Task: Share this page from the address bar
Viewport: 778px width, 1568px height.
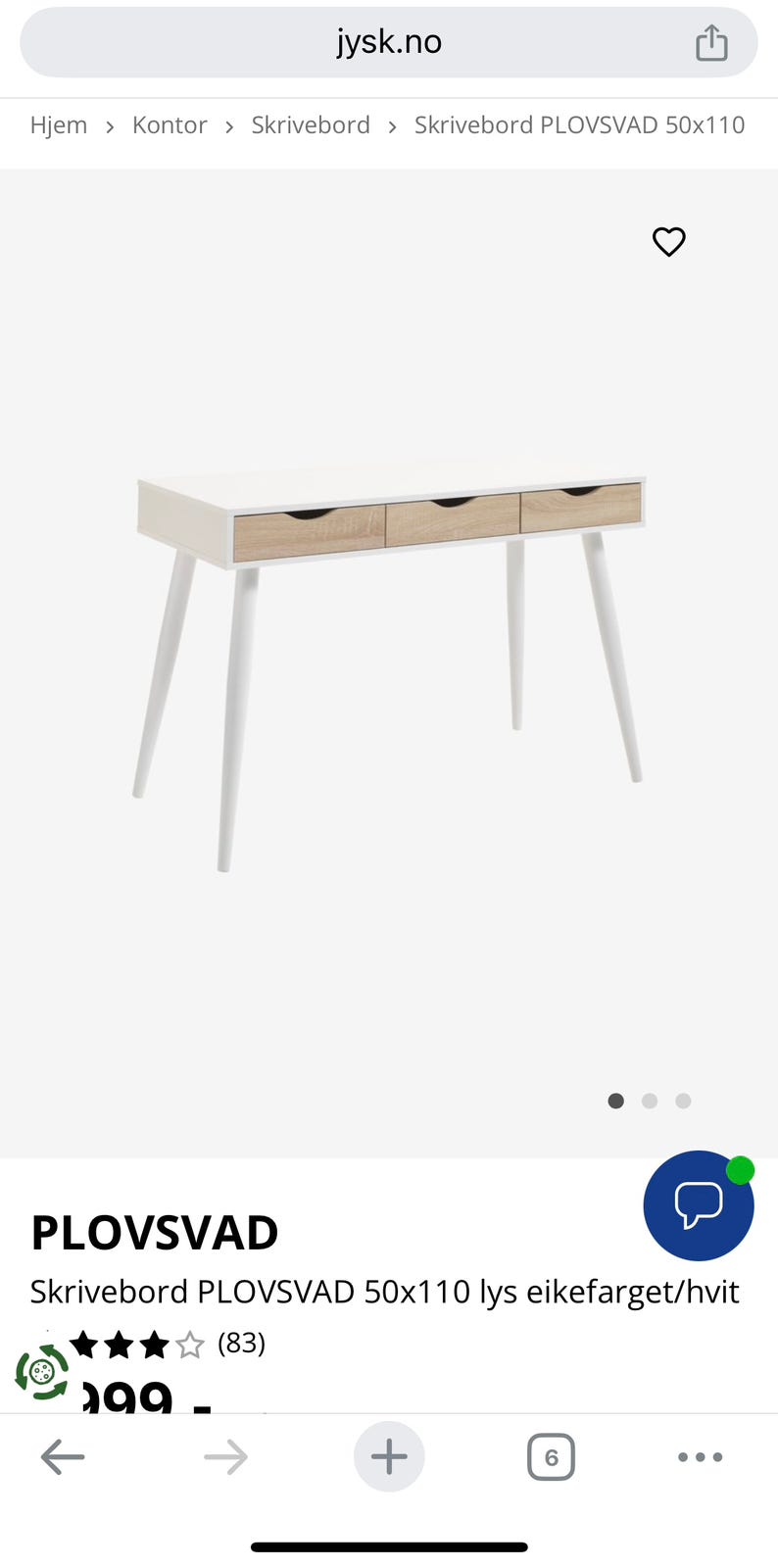Action: click(x=711, y=42)
